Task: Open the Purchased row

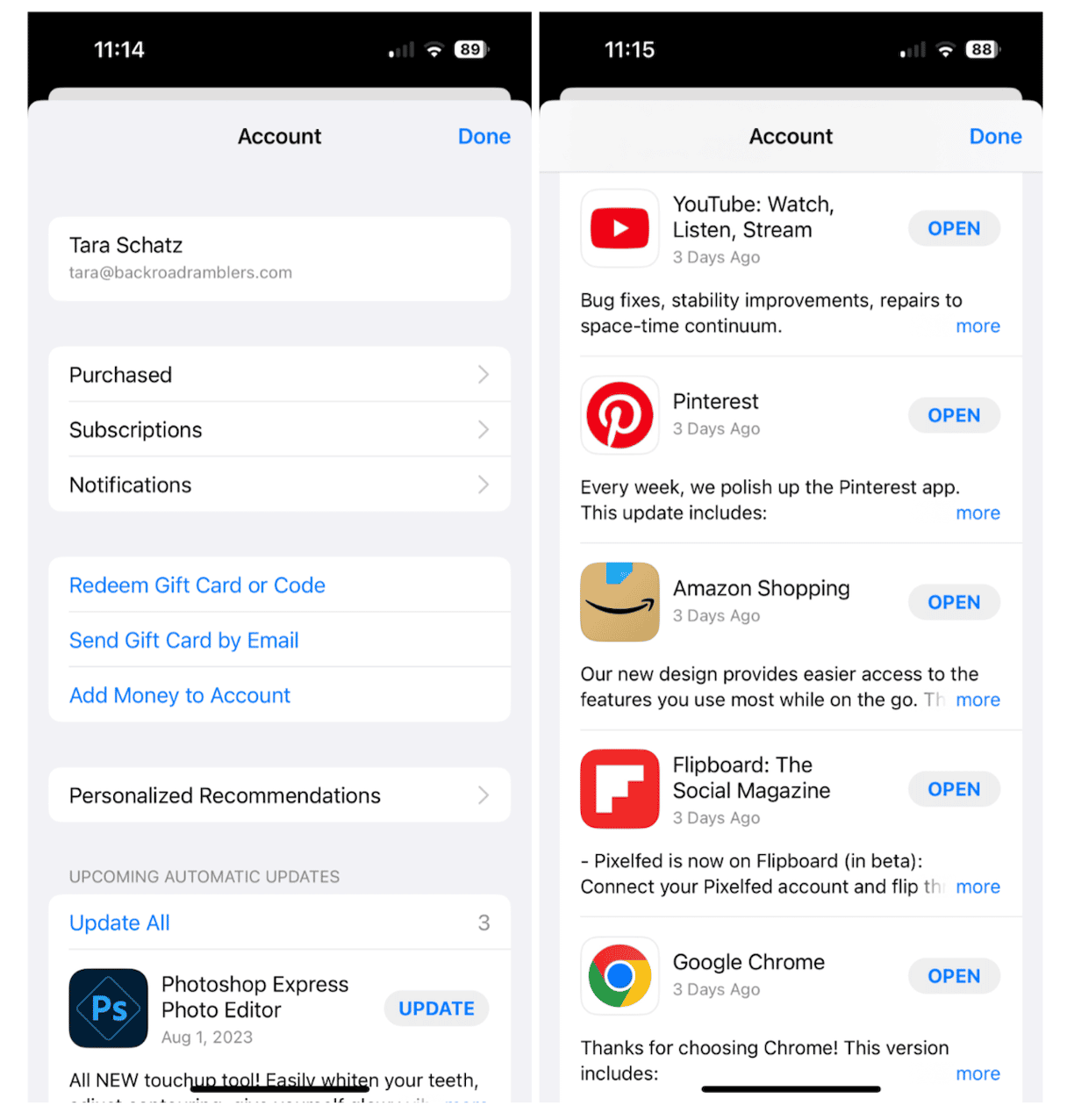Action: click(x=279, y=375)
